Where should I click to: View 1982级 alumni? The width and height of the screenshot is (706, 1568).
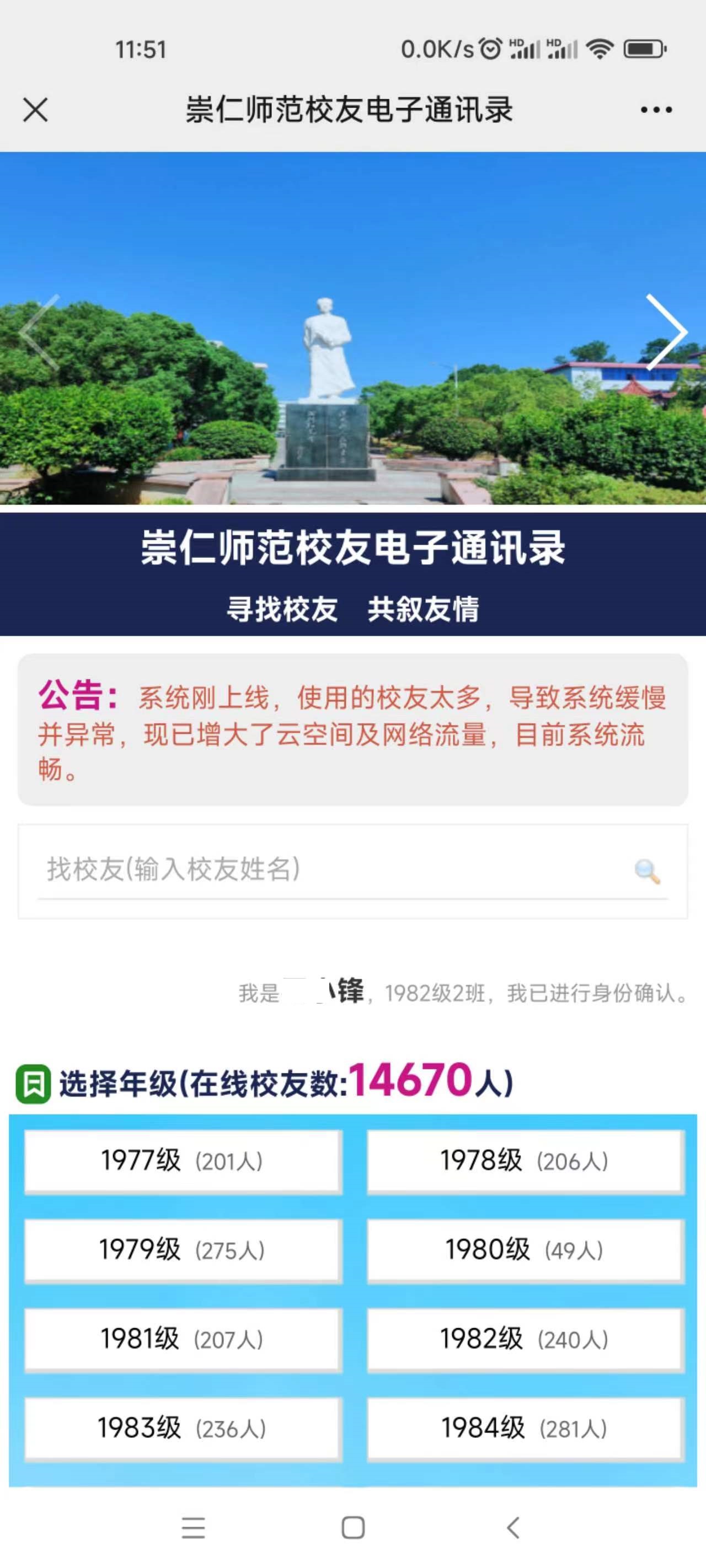click(525, 1339)
